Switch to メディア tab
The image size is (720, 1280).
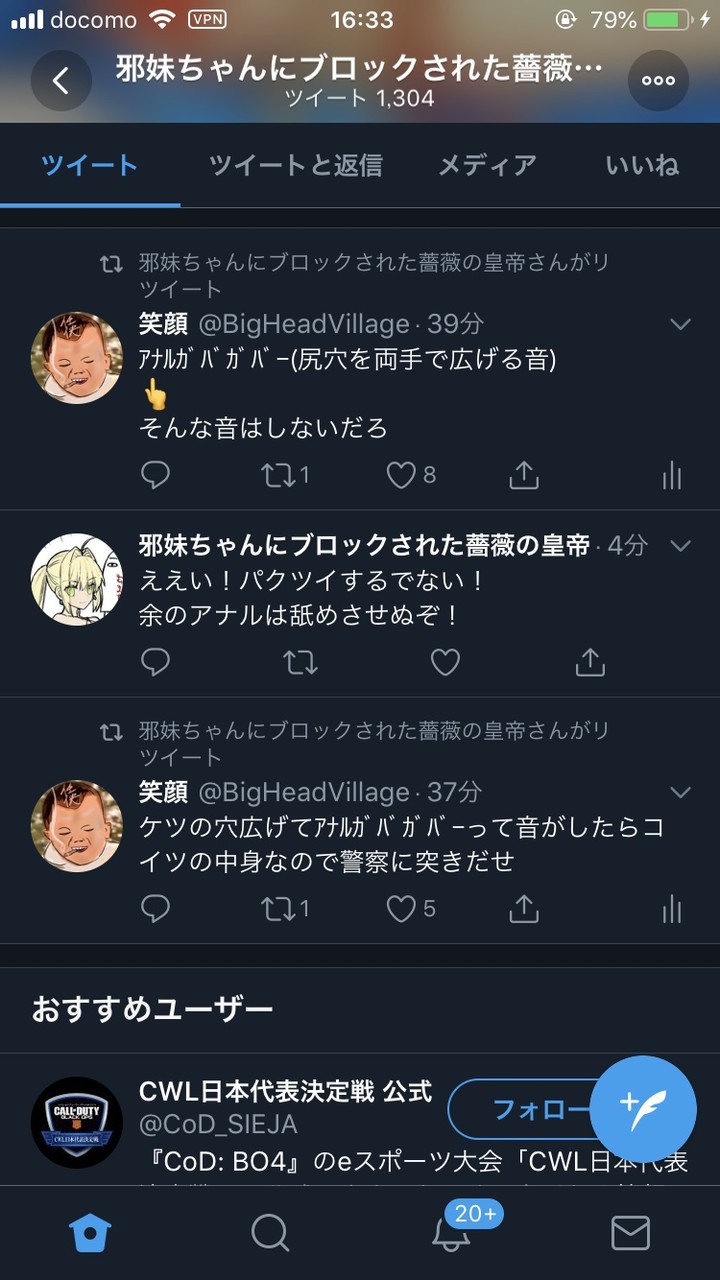coord(487,165)
